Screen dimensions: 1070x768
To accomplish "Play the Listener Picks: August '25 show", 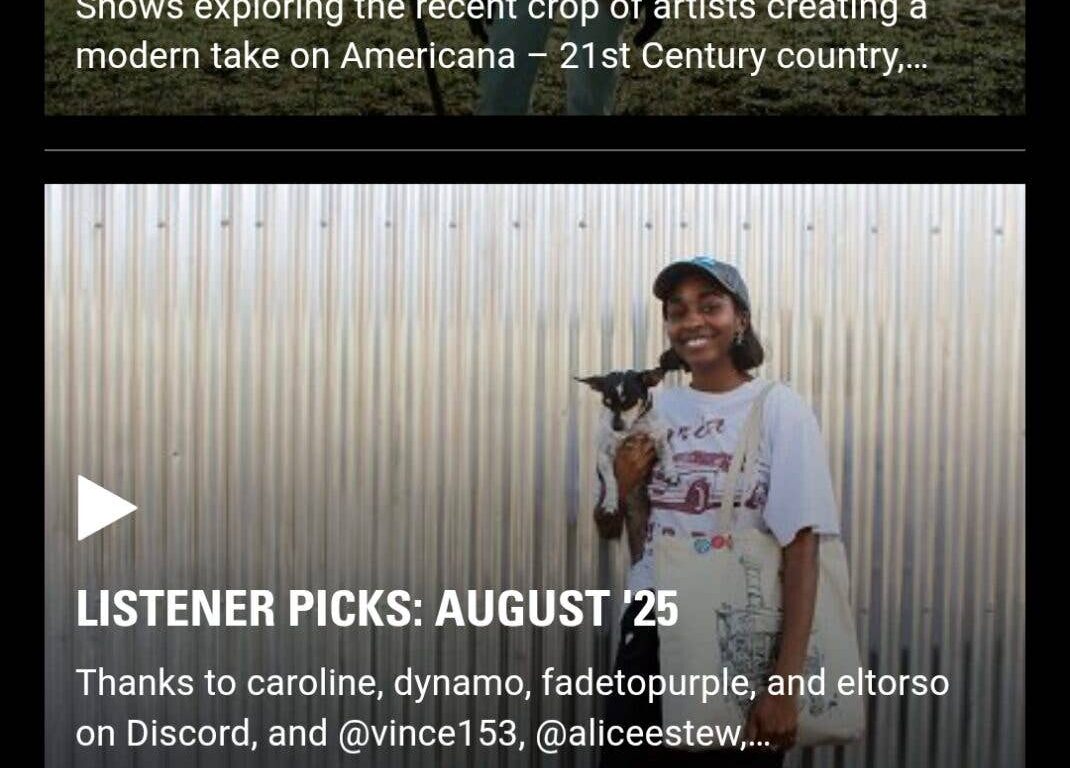I will (x=106, y=508).
